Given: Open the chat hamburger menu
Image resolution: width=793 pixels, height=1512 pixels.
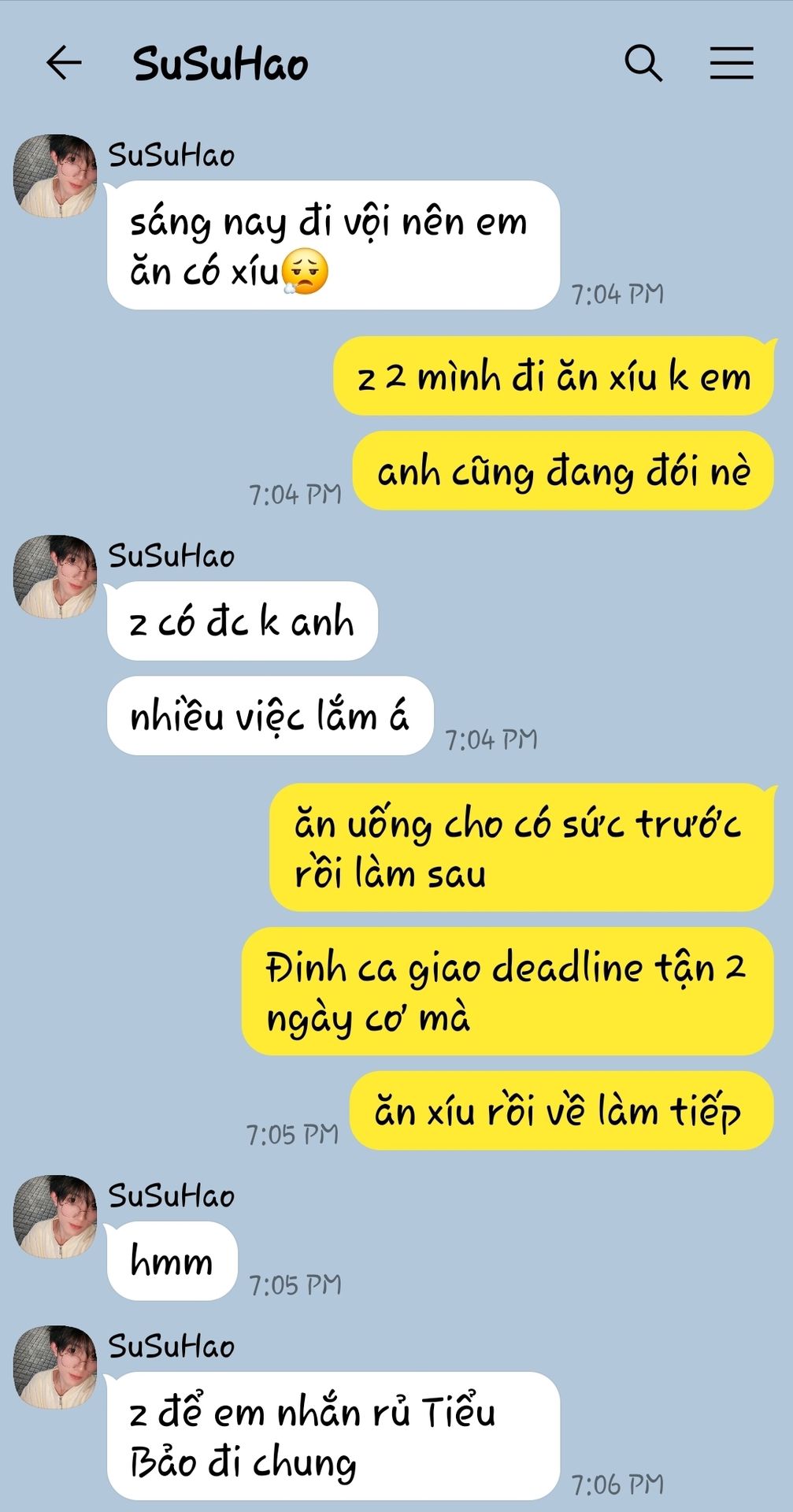Looking at the screenshot, I should (x=731, y=63).
